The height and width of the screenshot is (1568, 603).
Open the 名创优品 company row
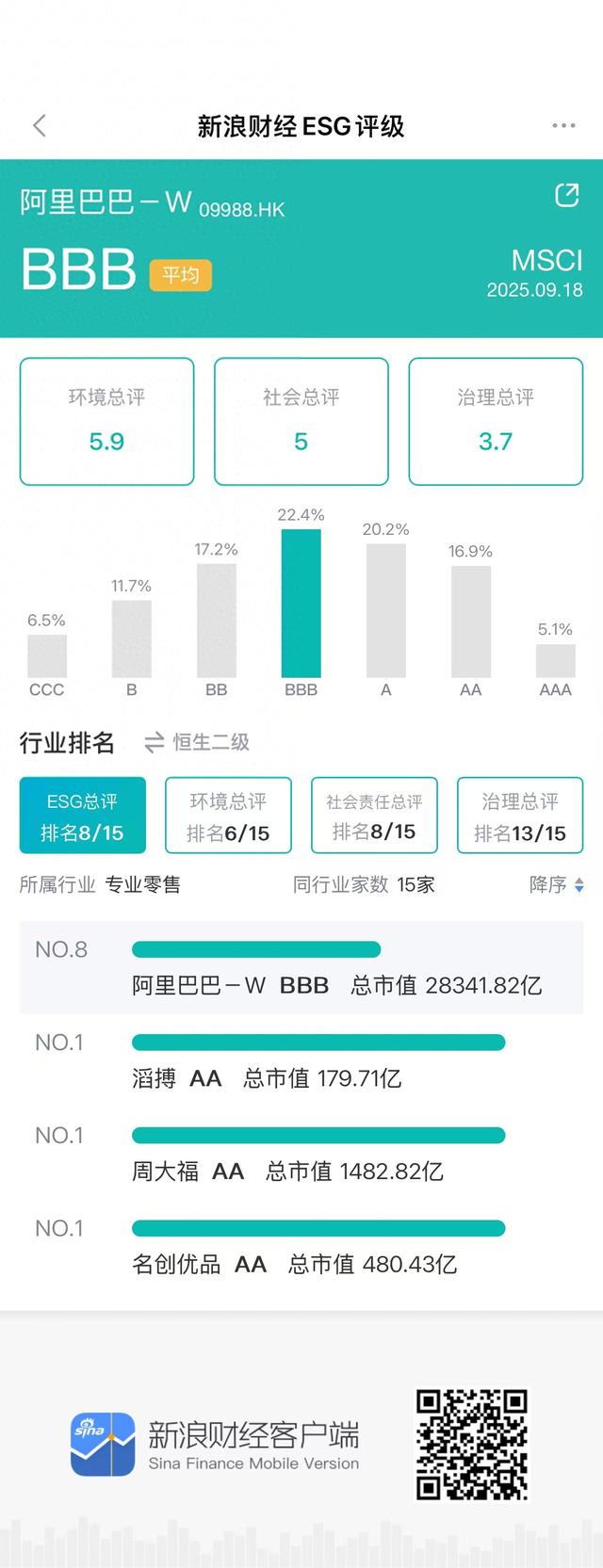(301, 1247)
